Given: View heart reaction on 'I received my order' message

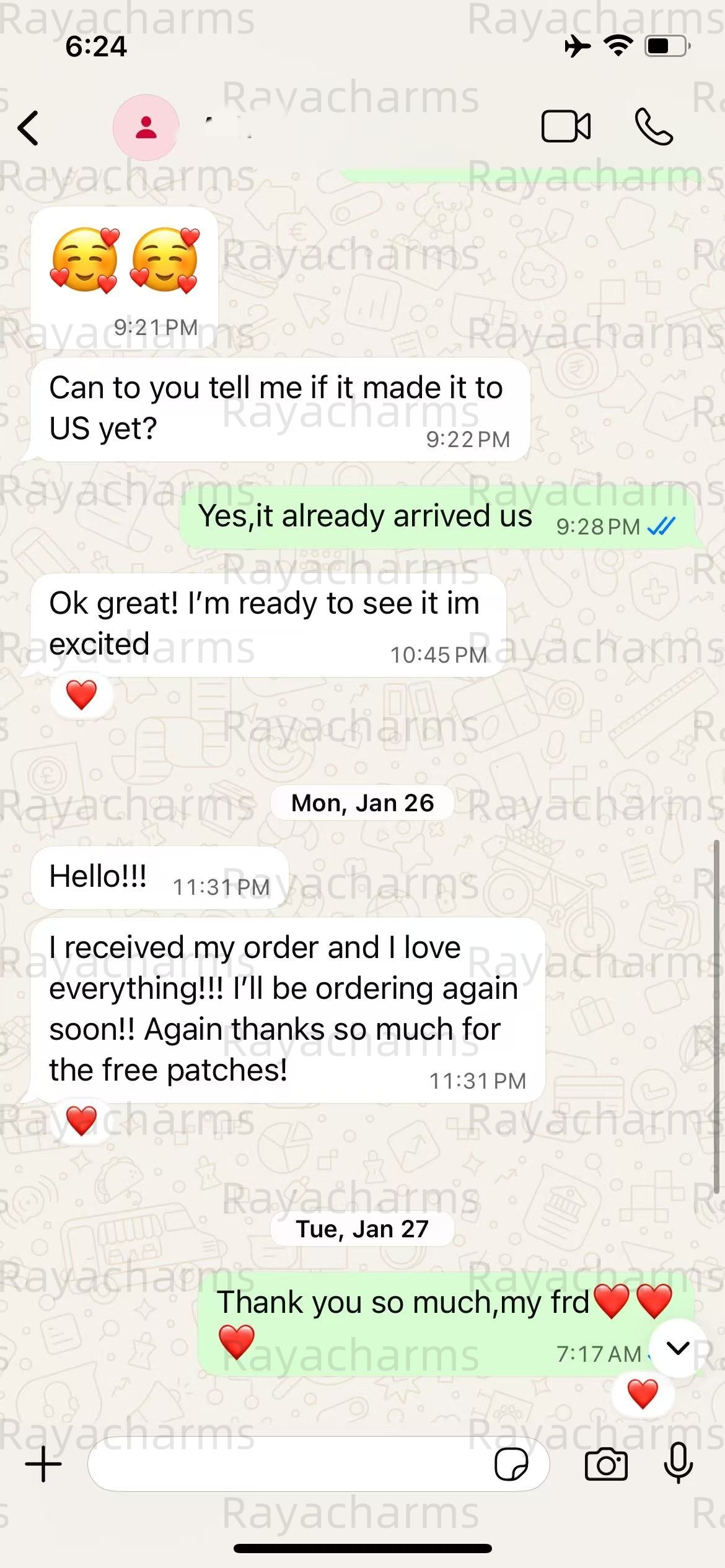Looking at the screenshot, I should coord(81,1121).
